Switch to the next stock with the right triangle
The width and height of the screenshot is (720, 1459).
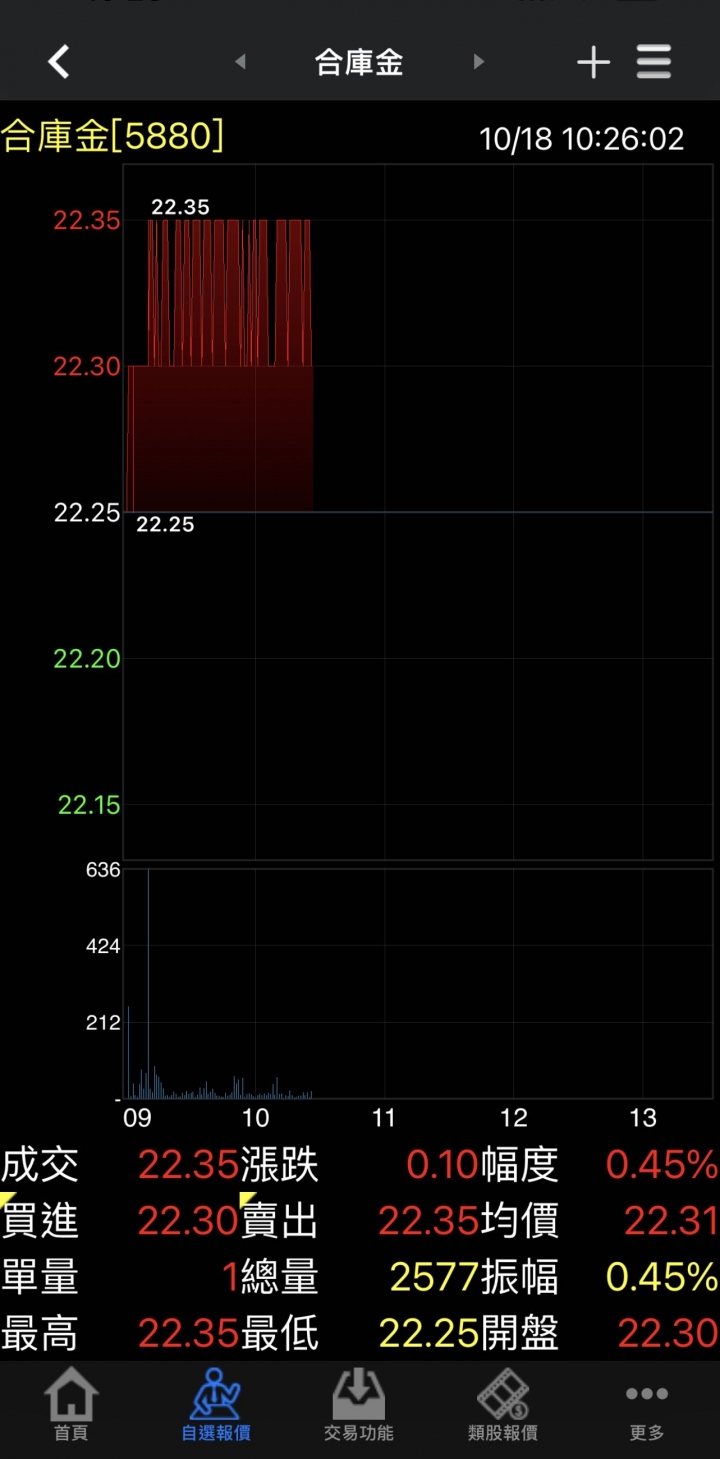478,62
